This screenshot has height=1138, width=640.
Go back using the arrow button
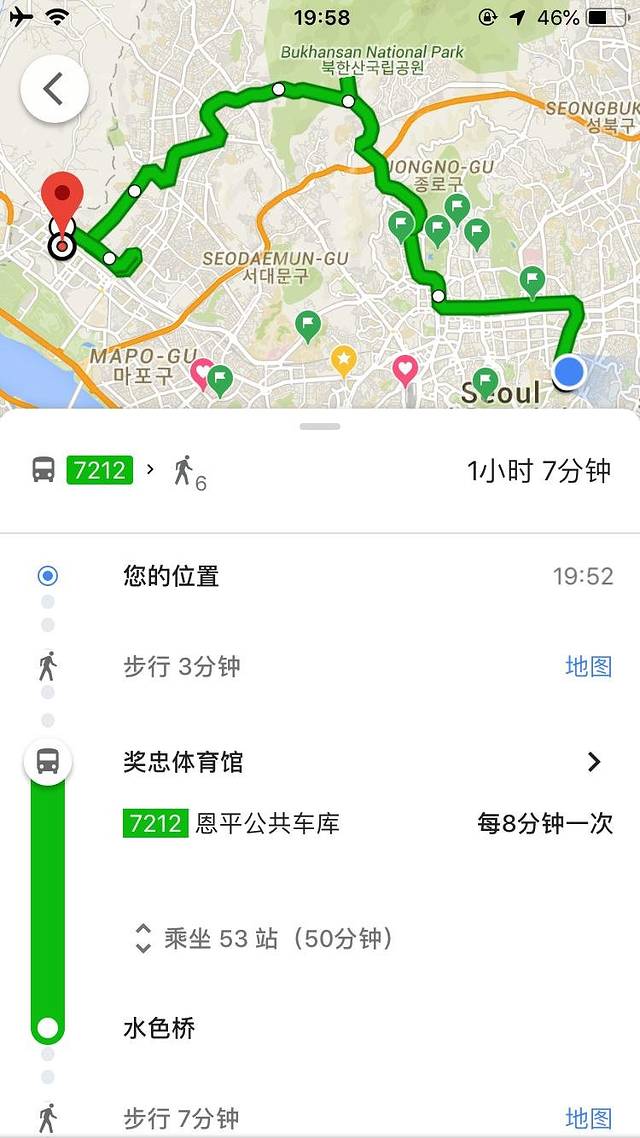54,89
